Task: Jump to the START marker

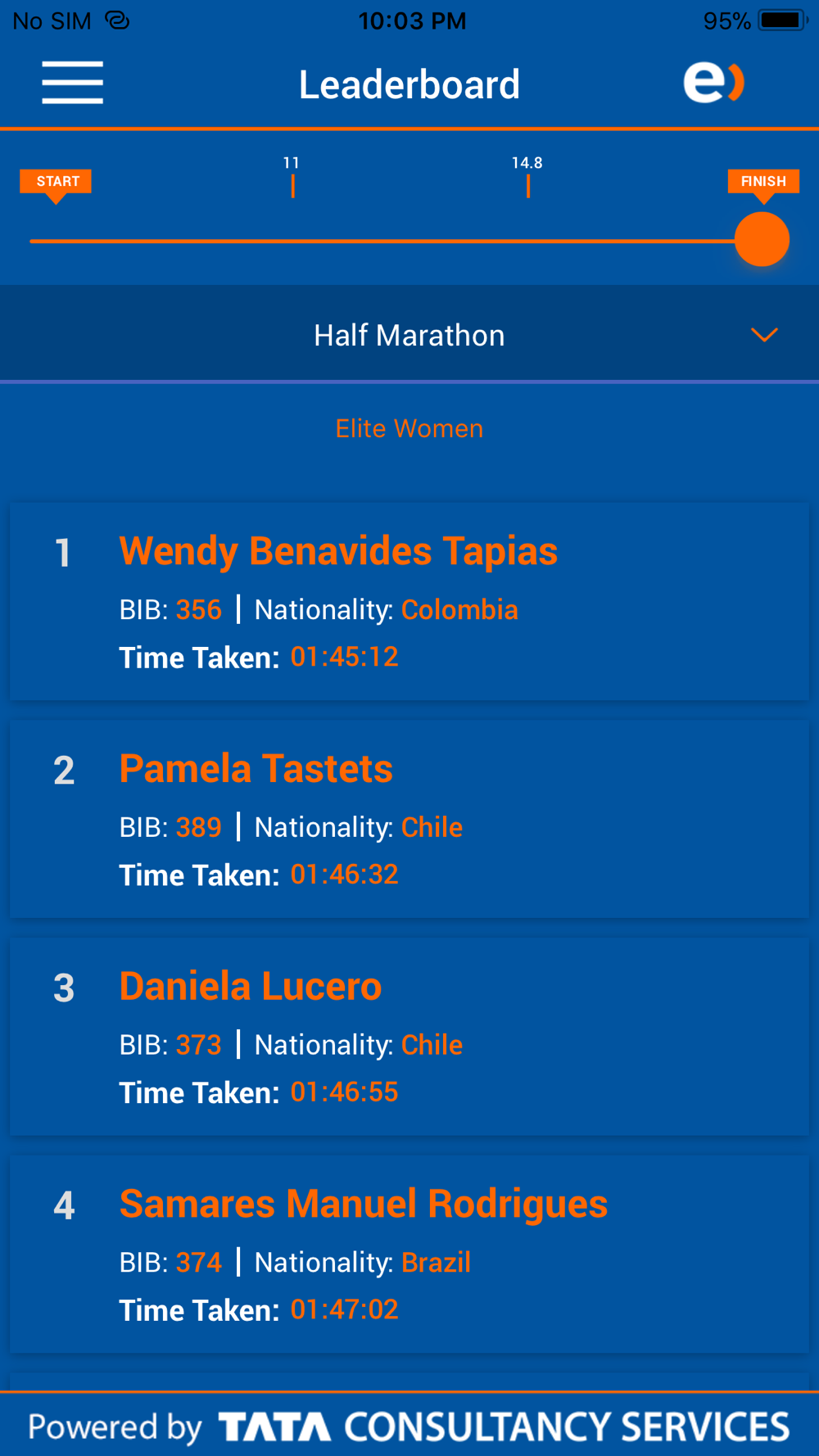Action: tap(57, 184)
